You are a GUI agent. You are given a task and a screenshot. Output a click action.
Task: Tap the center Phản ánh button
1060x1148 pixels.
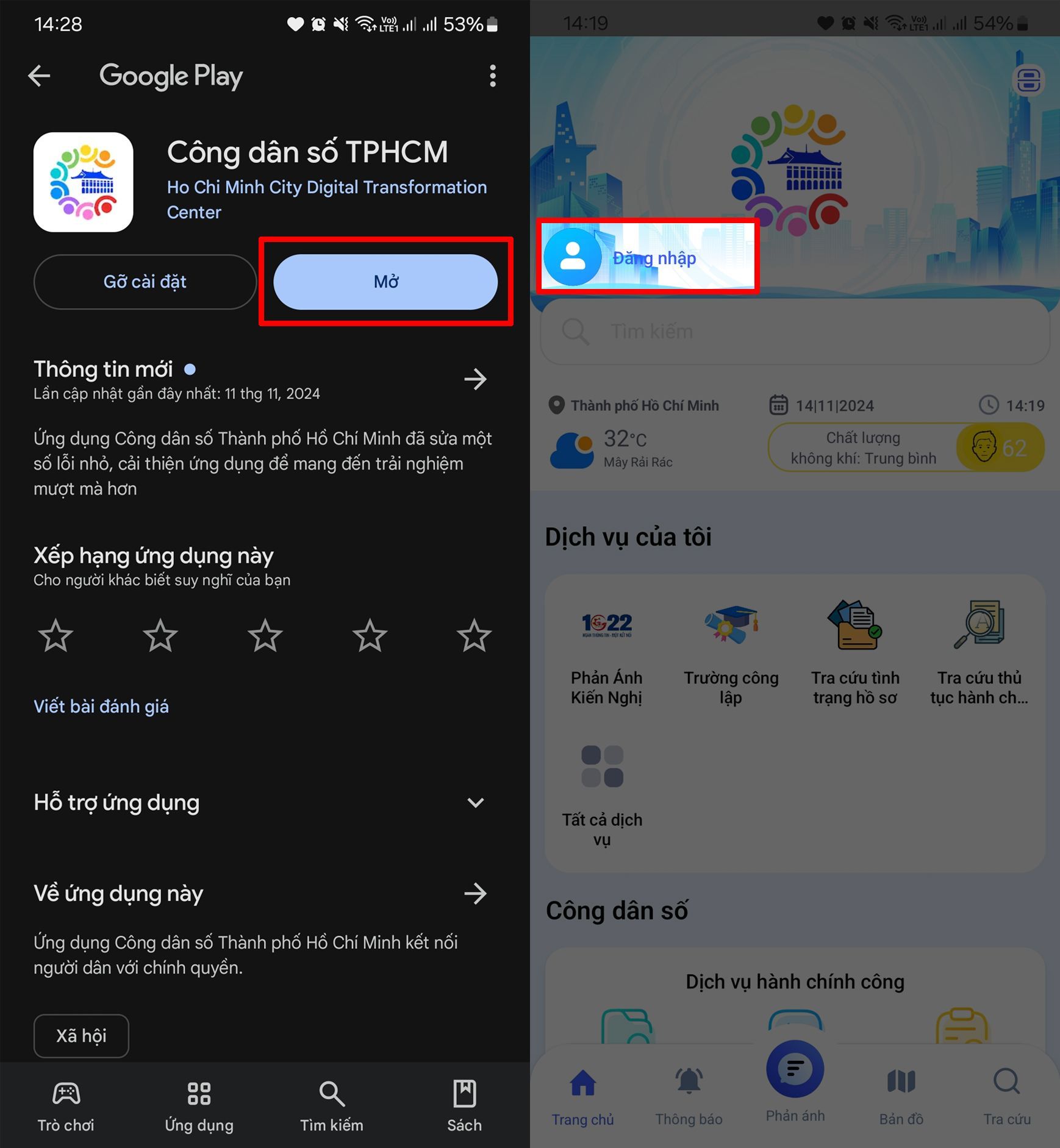pyautogui.click(x=795, y=1073)
